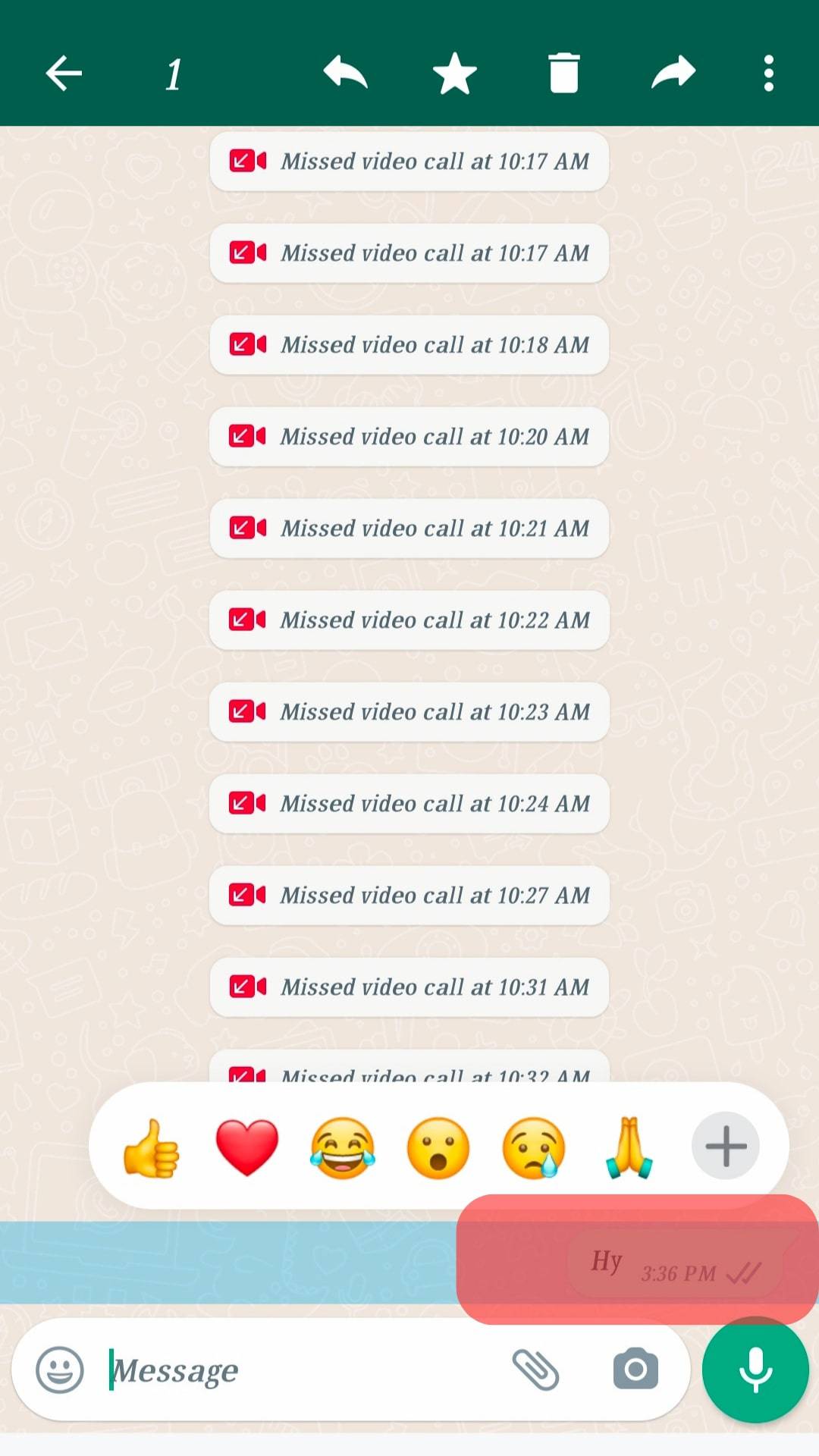Screen dimensions: 819x1456
Task: Focus the Message text field
Action: pyautogui.click(x=303, y=1370)
